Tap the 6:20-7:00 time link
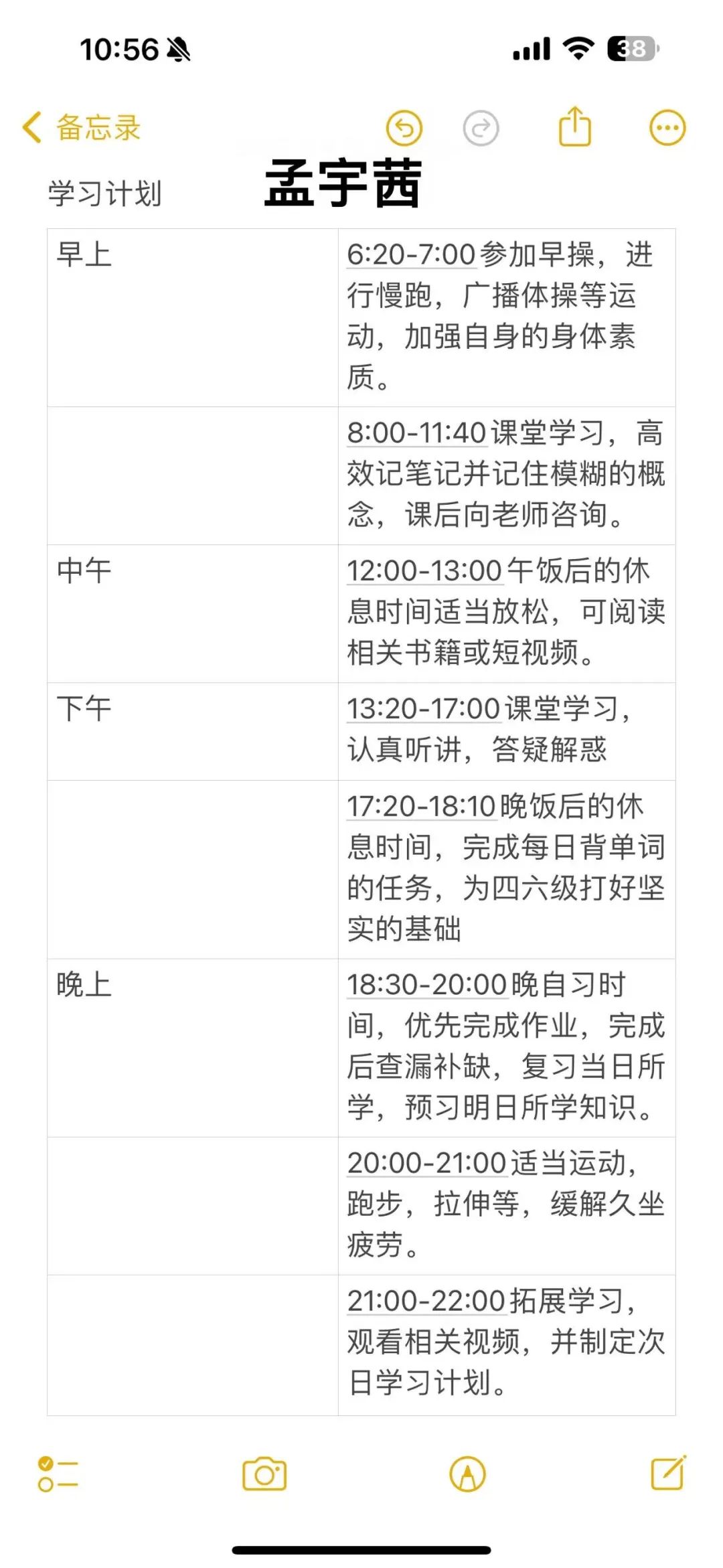The height and width of the screenshot is (1568, 723). click(x=411, y=254)
